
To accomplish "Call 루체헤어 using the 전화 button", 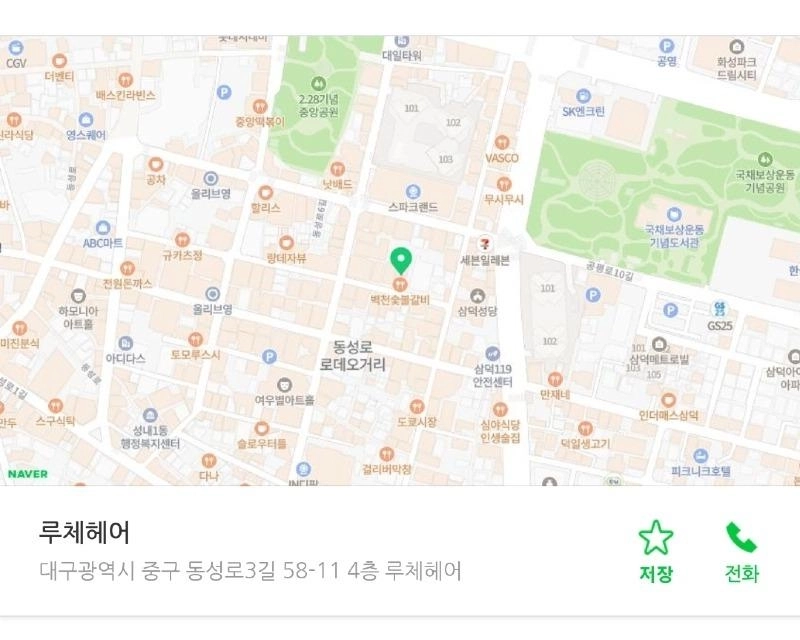I will (741, 548).
